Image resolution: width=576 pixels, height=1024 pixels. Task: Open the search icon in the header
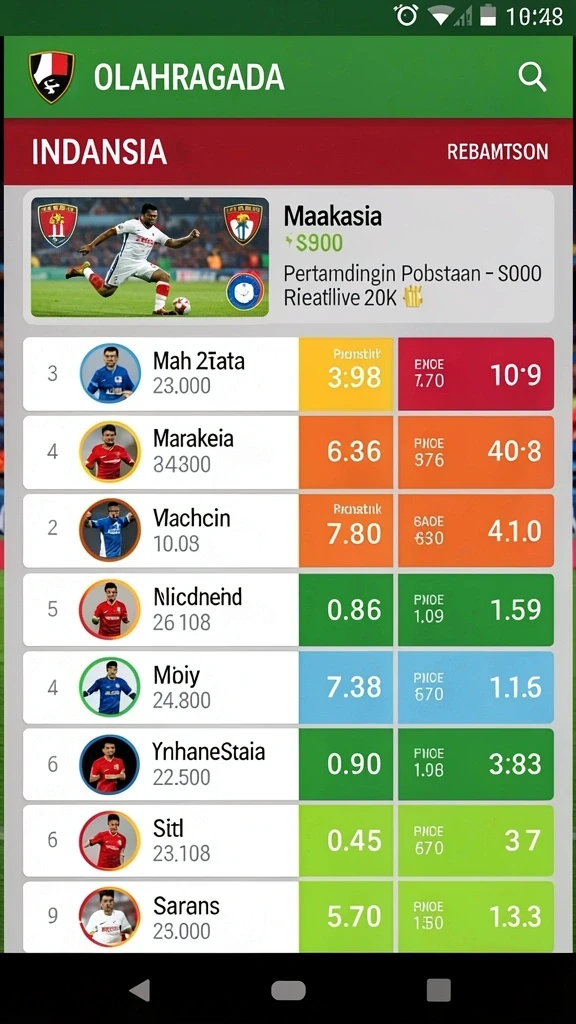pos(532,77)
